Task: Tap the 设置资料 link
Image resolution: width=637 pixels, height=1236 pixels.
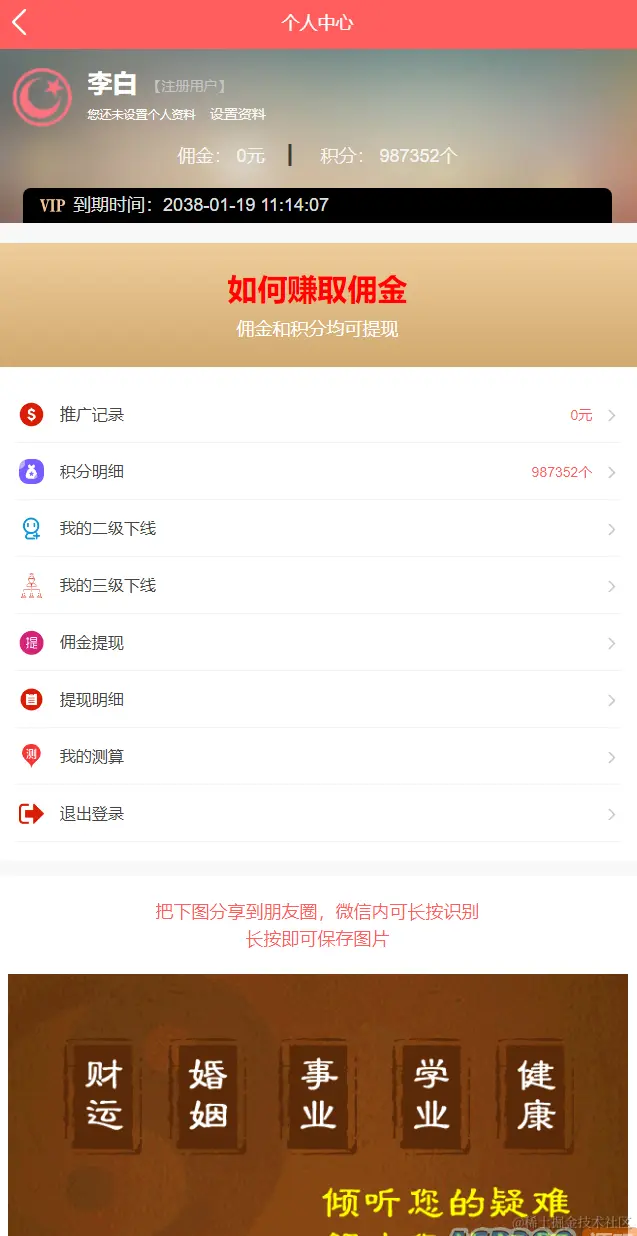Action: tap(237, 115)
